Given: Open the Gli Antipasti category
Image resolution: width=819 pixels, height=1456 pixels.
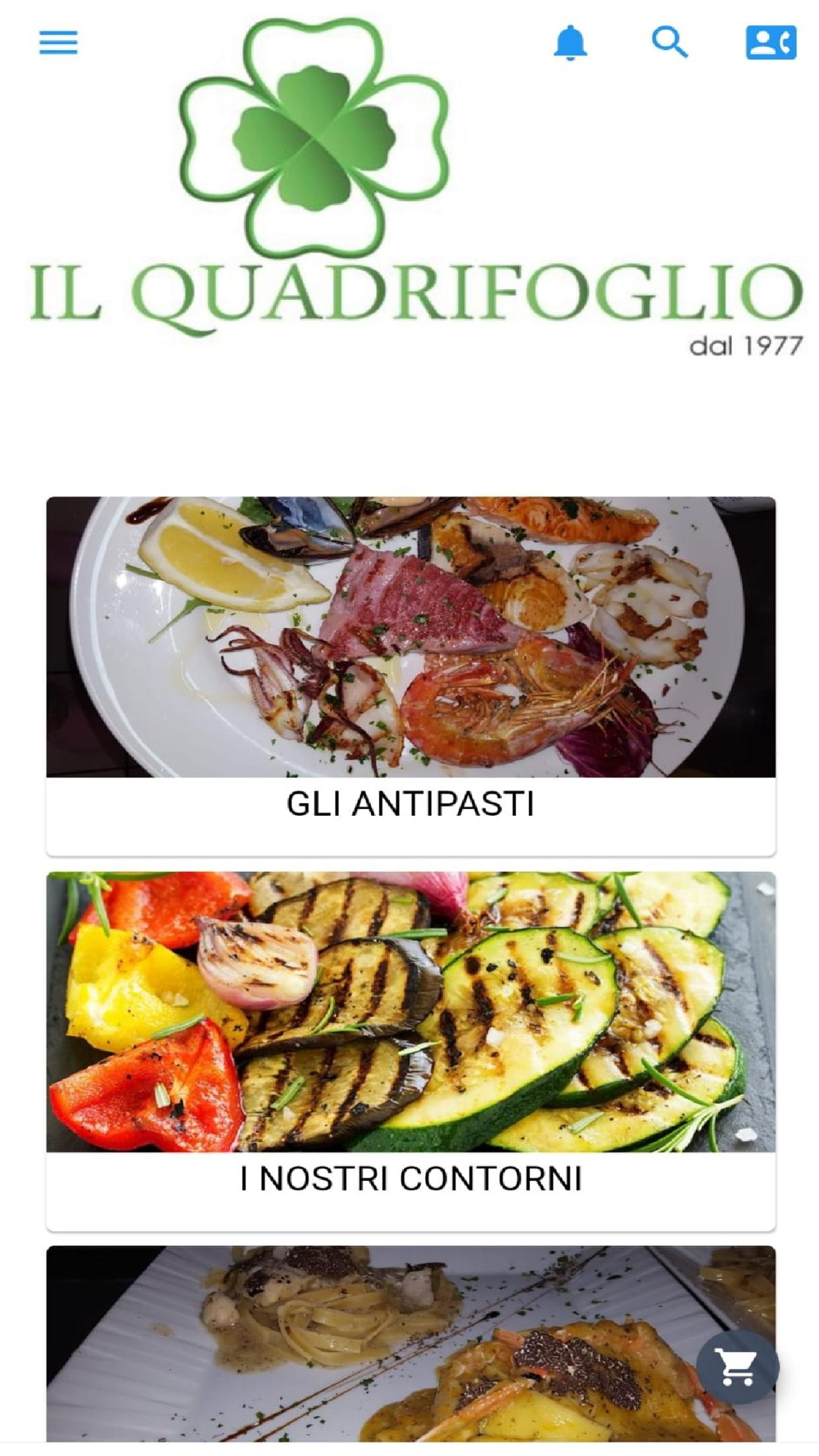Looking at the screenshot, I should point(410,676).
